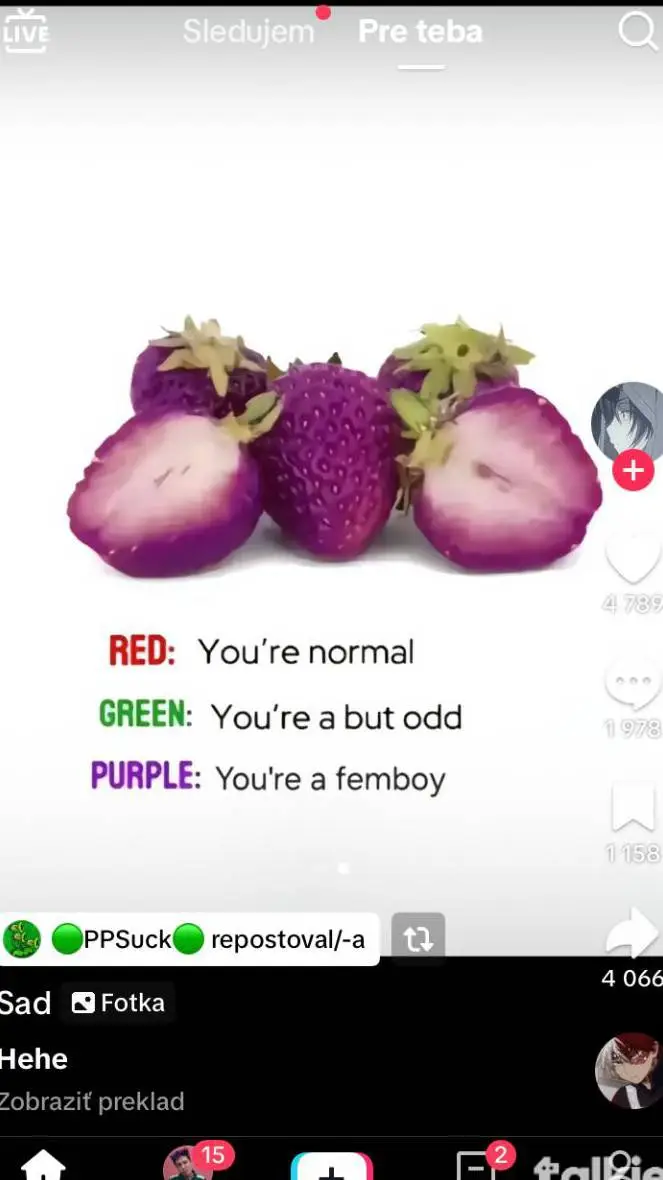Like this post with the heart
The height and width of the screenshot is (1180, 663).
632,558
